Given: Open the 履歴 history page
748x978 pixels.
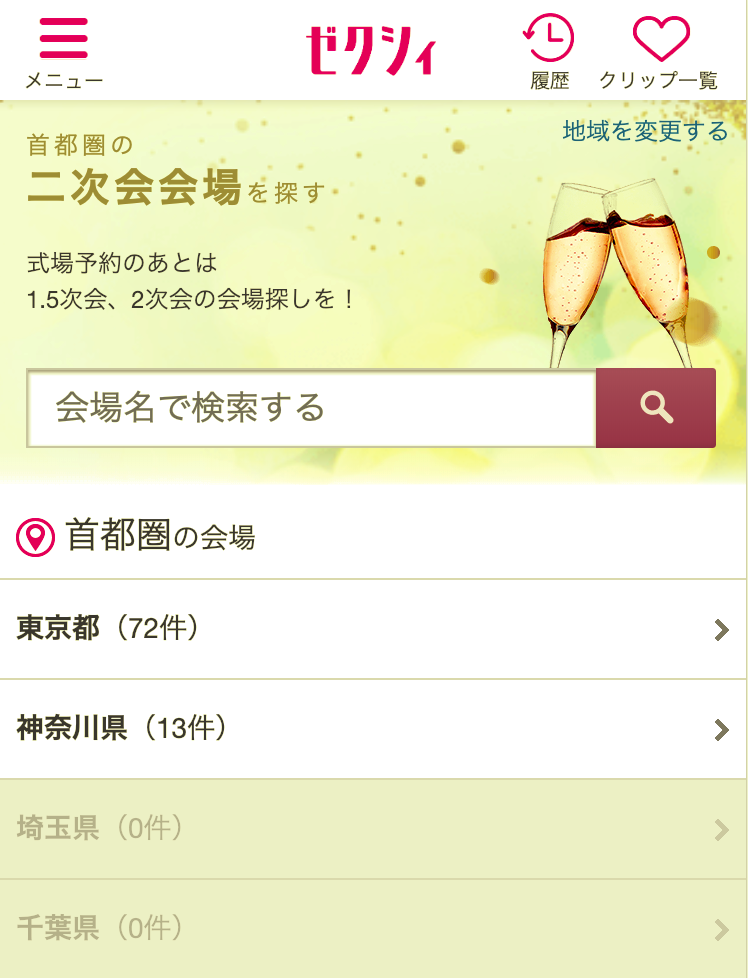Looking at the screenshot, I should (x=549, y=50).
